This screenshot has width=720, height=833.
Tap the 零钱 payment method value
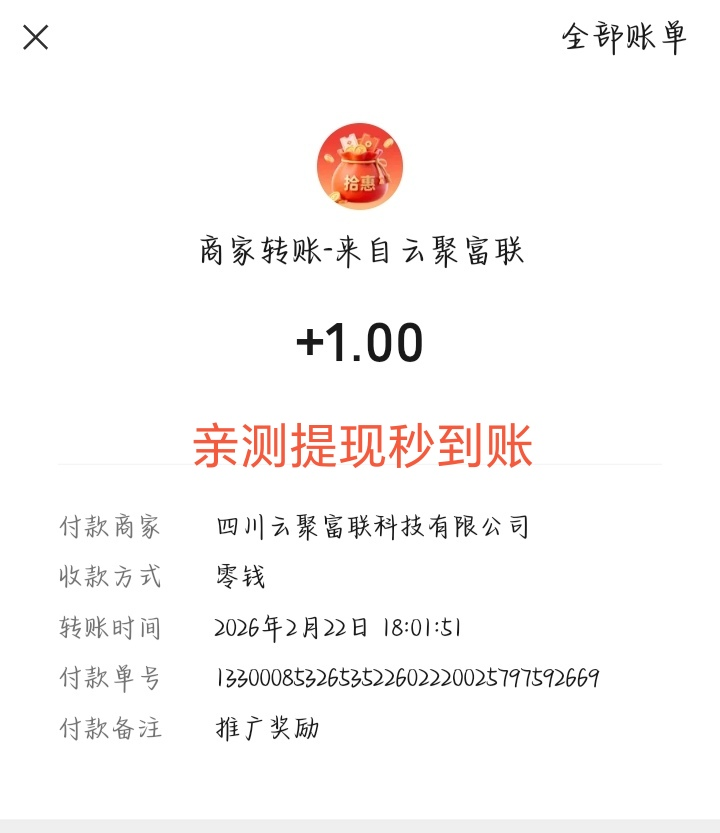click(240, 576)
